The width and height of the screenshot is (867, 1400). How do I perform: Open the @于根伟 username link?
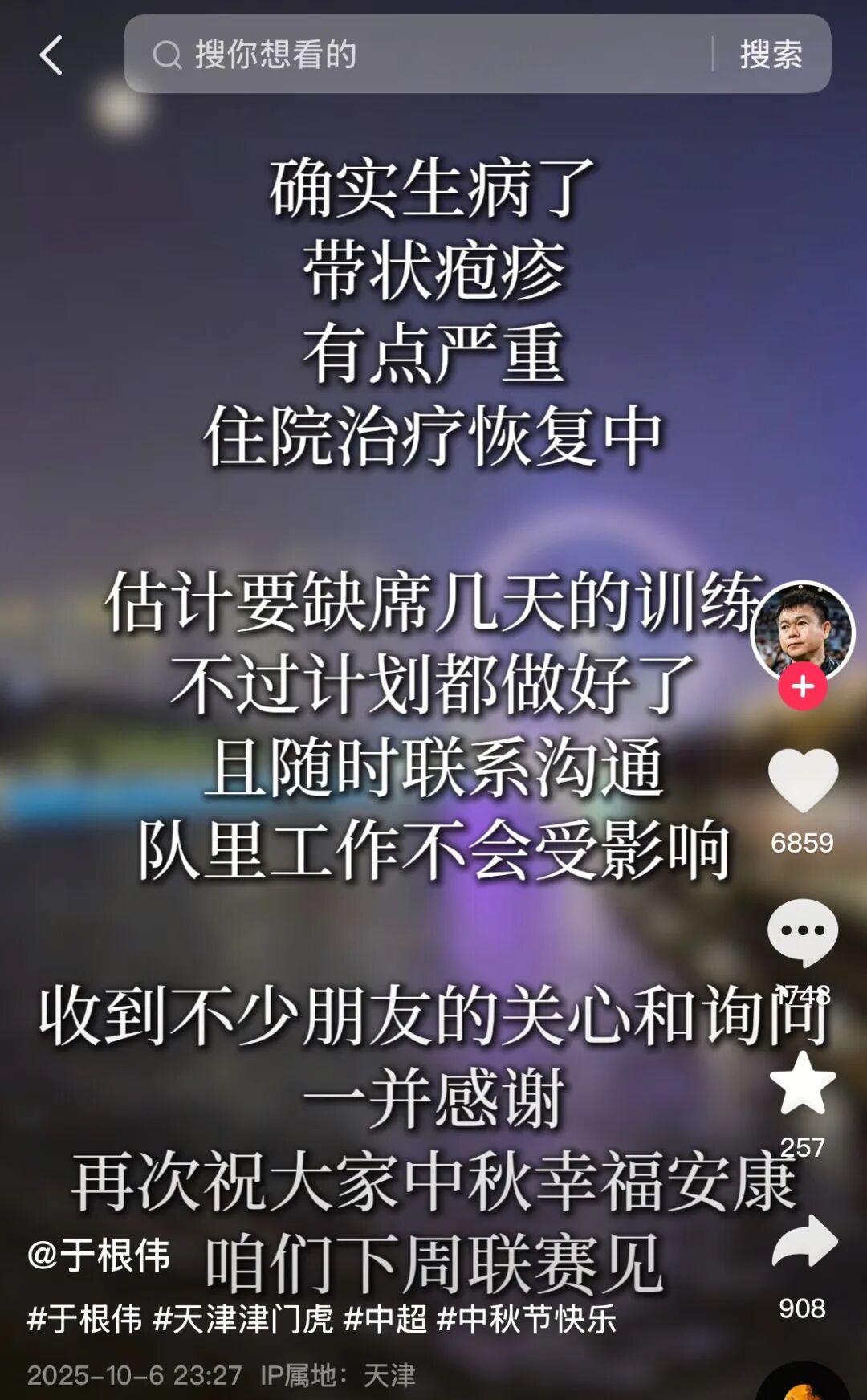pyautogui.click(x=99, y=1256)
